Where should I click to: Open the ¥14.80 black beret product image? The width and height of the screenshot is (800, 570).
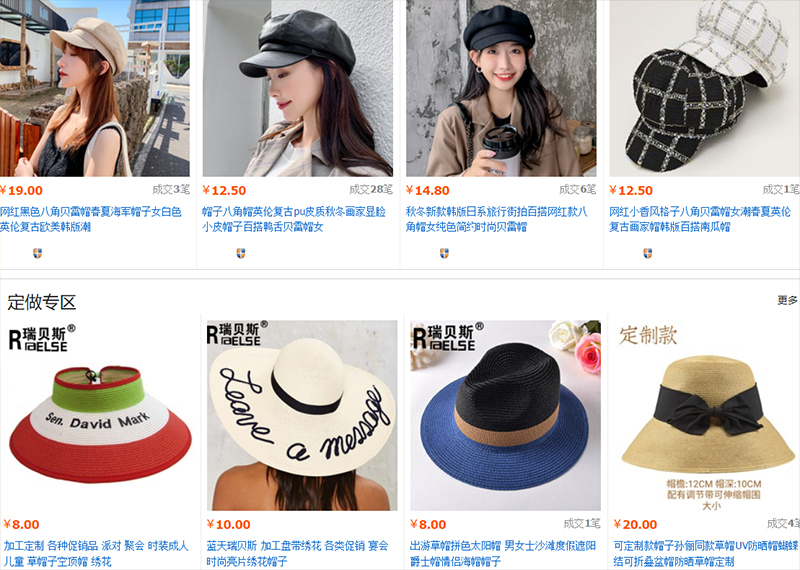501,88
